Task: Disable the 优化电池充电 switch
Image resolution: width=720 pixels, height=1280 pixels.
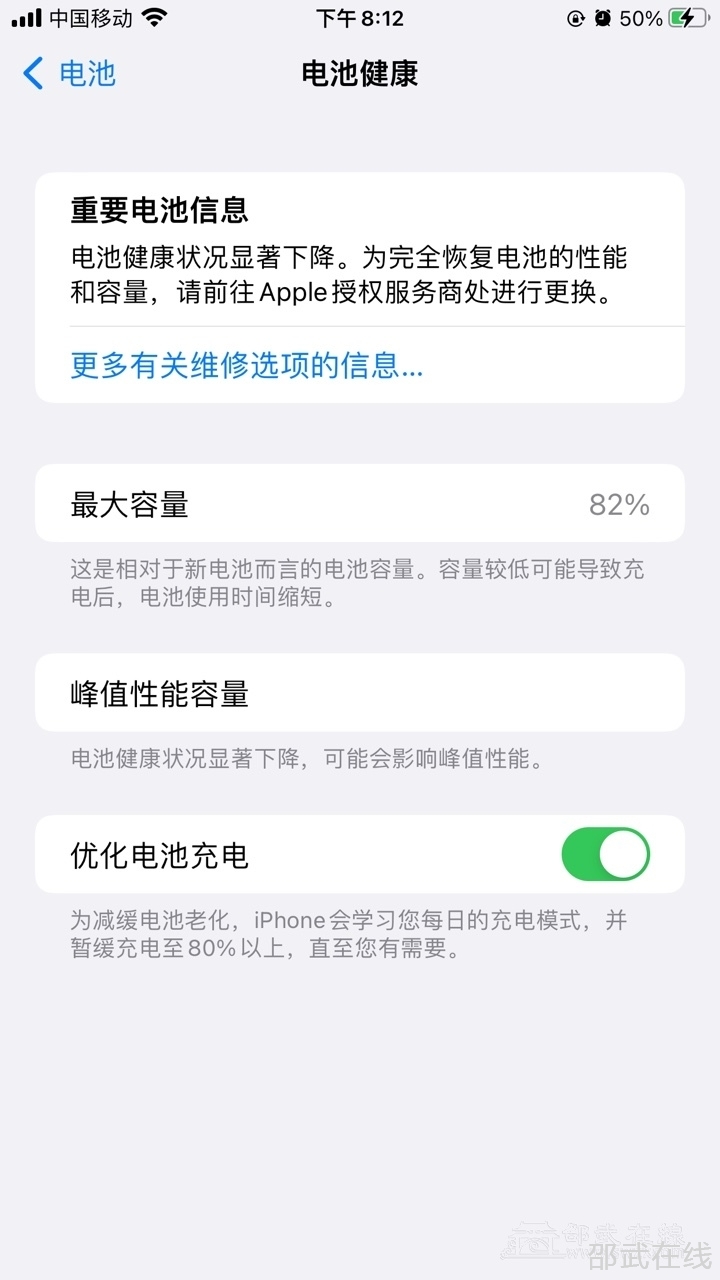Action: click(x=605, y=855)
